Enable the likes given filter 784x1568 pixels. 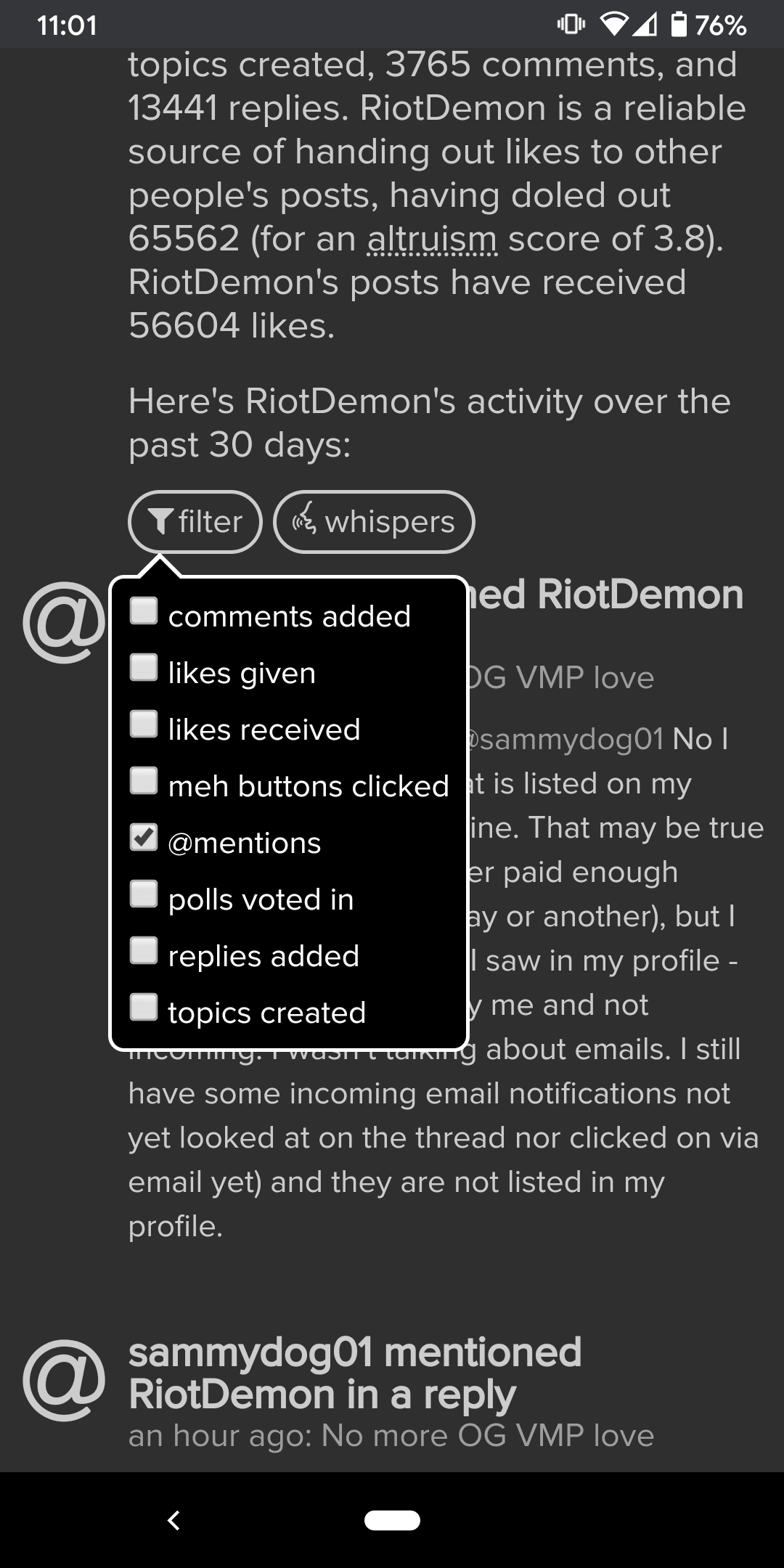click(144, 668)
